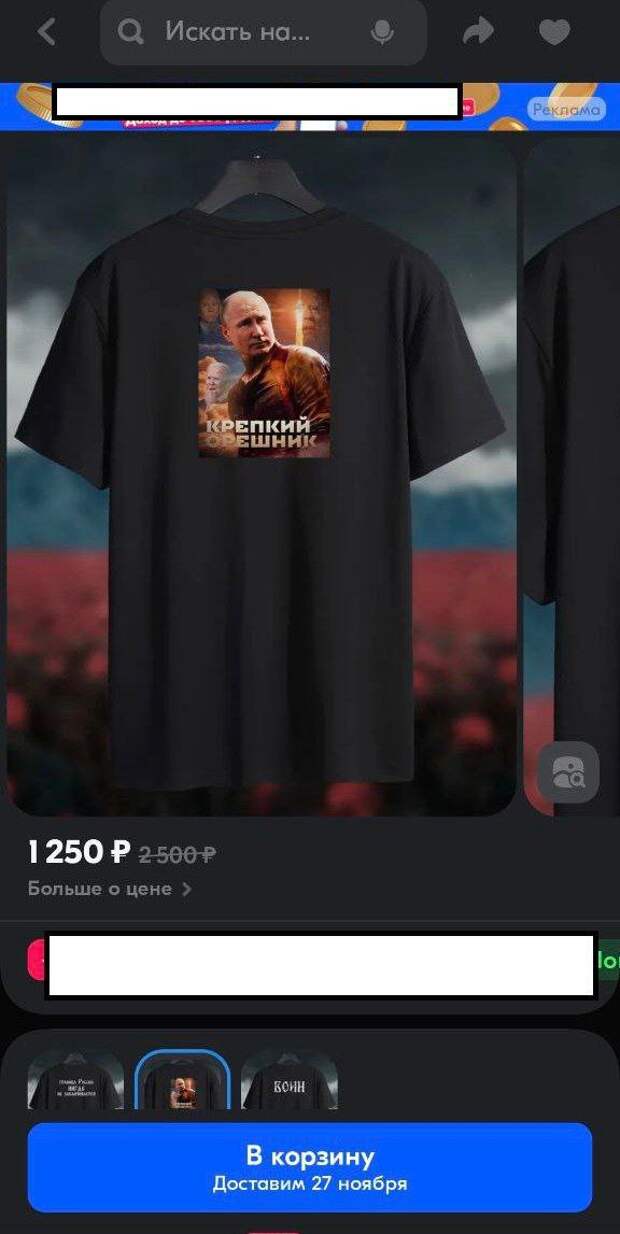Open "Больше о цене" details
The width and height of the screenshot is (620, 1234).
[110, 888]
